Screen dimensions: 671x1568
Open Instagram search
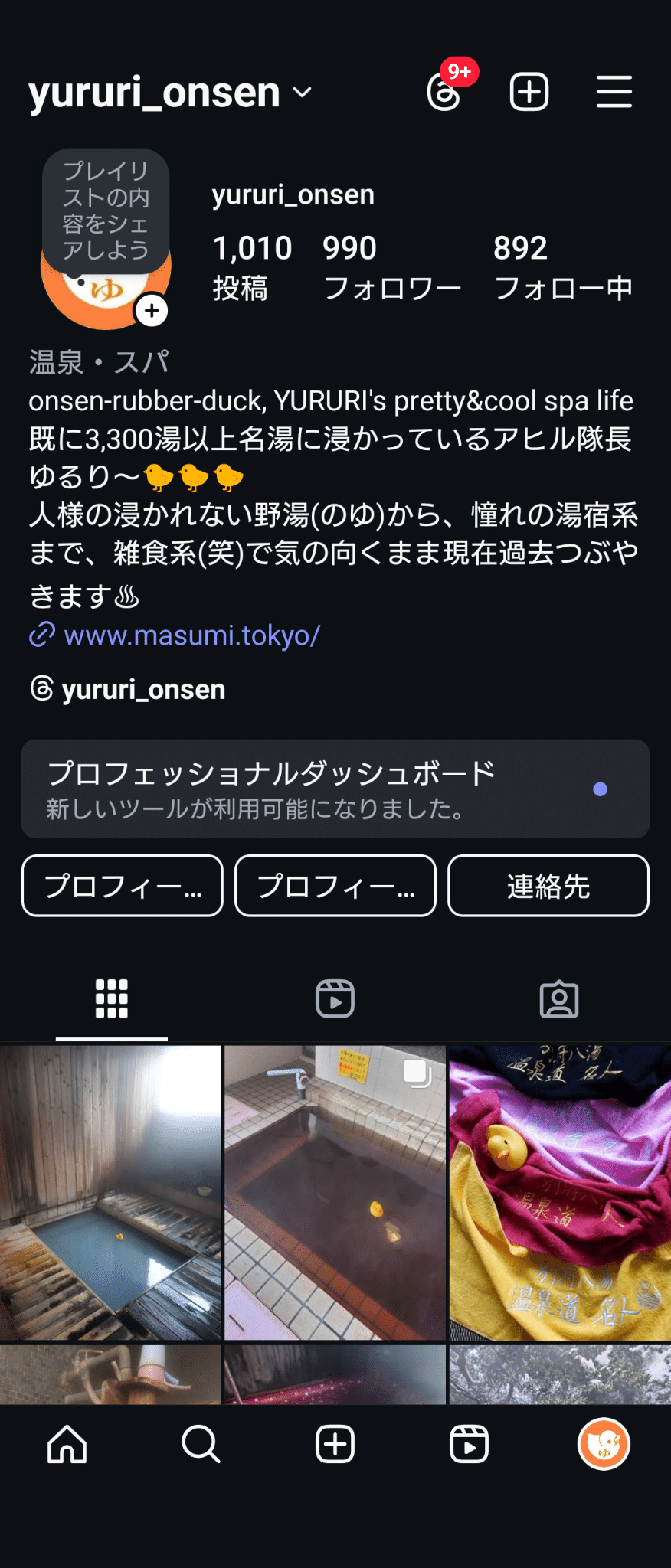coord(201,1445)
